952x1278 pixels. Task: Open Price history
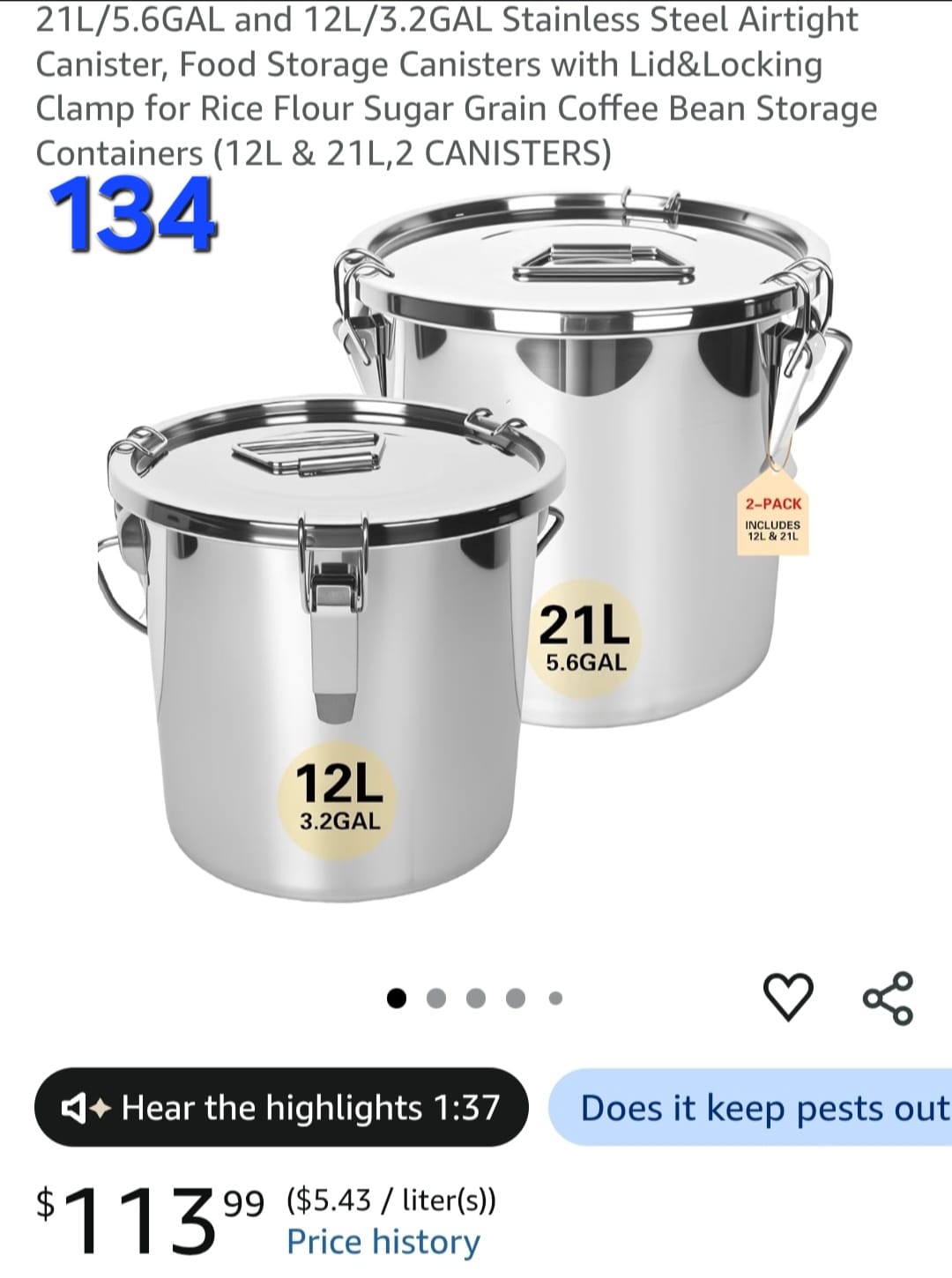click(383, 1242)
